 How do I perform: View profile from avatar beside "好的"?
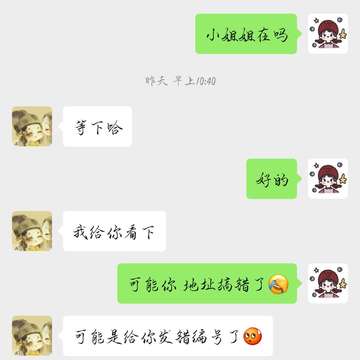(328, 179)
